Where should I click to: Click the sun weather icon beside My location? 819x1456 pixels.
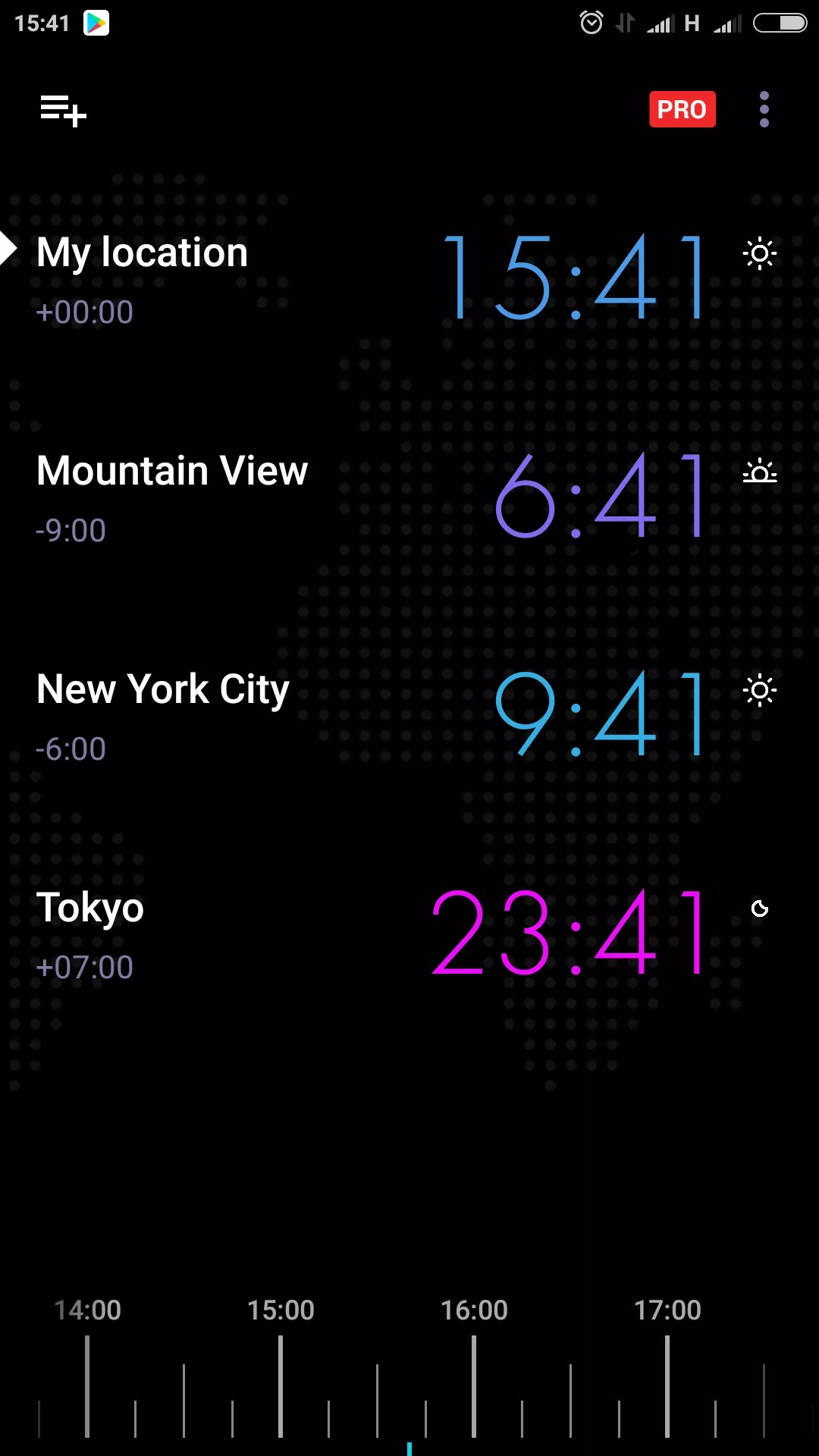760,253
